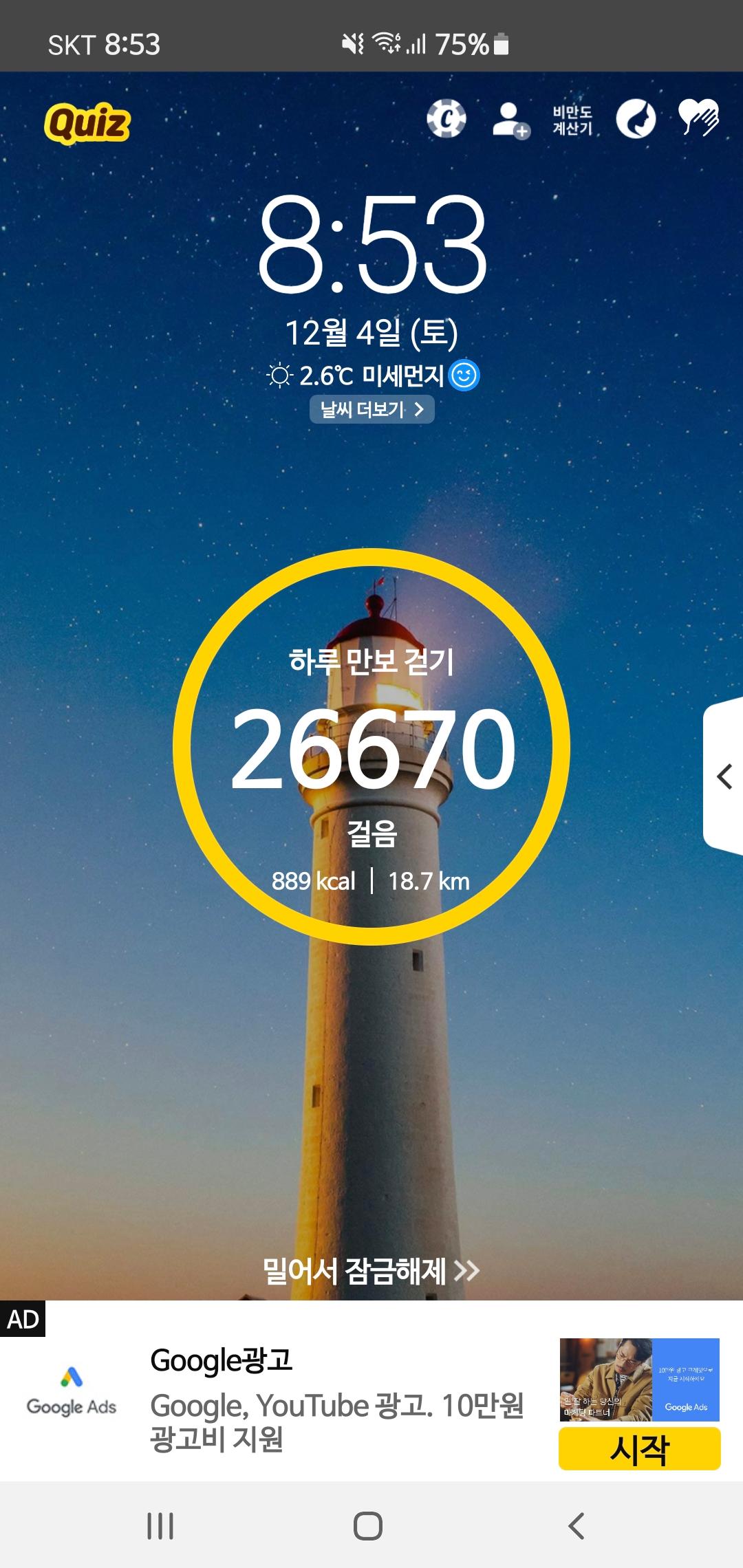Expand the side panel arrow

(x=724, y=777)
